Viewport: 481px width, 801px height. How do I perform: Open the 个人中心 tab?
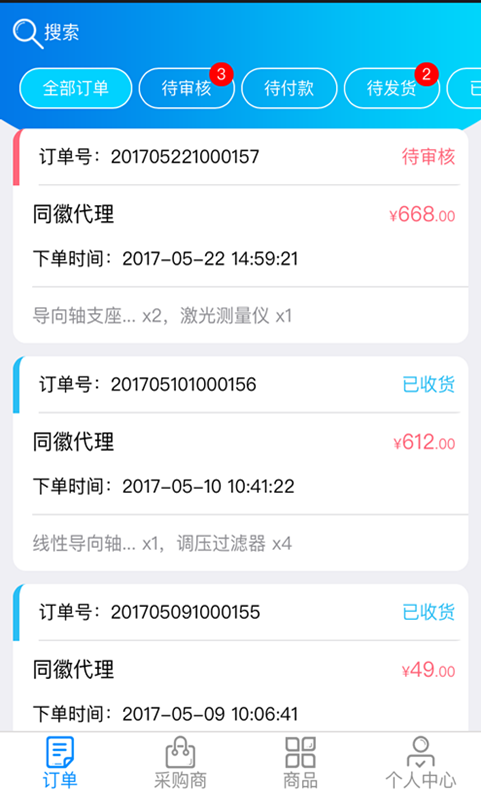click(x=421, y=763)
